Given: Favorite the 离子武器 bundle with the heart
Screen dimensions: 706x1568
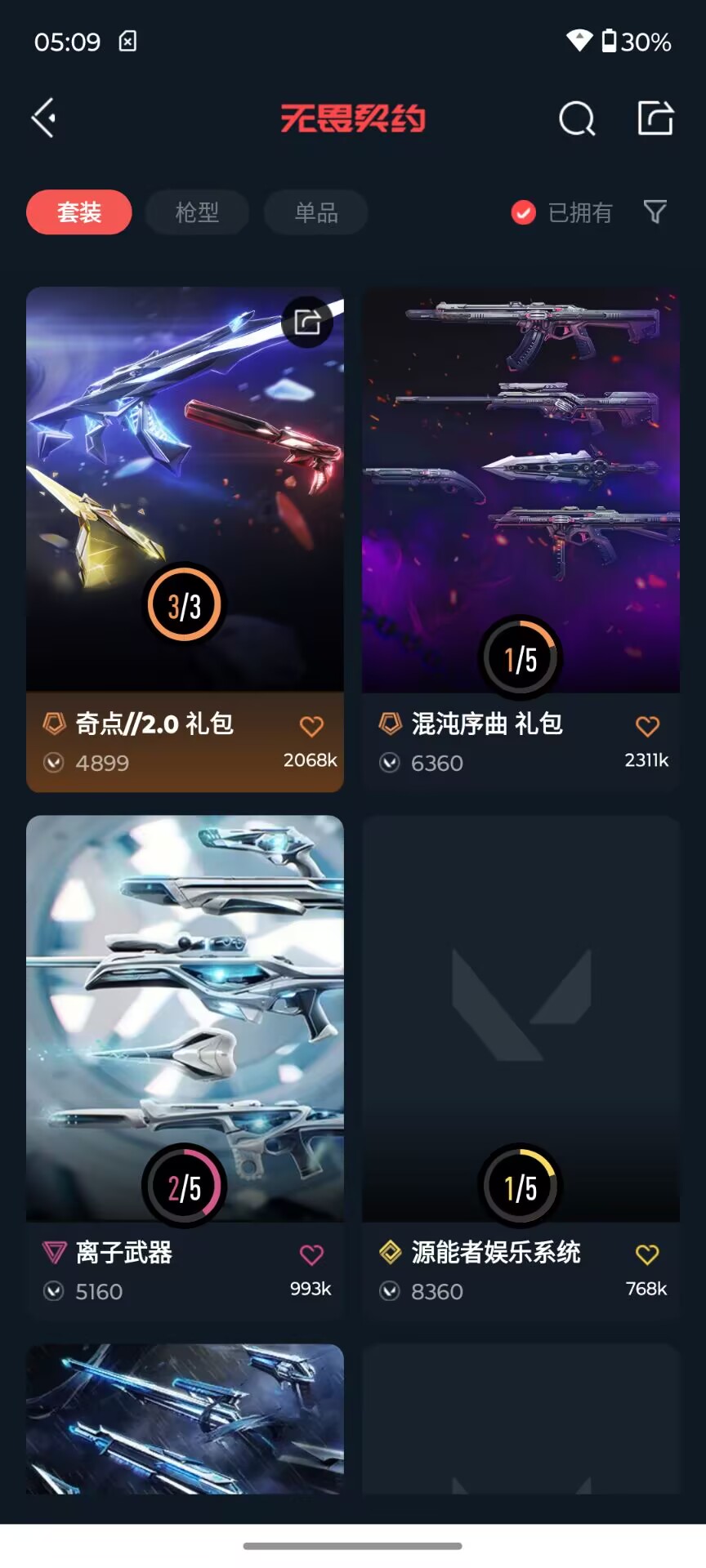Looking at the screenshot, I should point(311,1254).
